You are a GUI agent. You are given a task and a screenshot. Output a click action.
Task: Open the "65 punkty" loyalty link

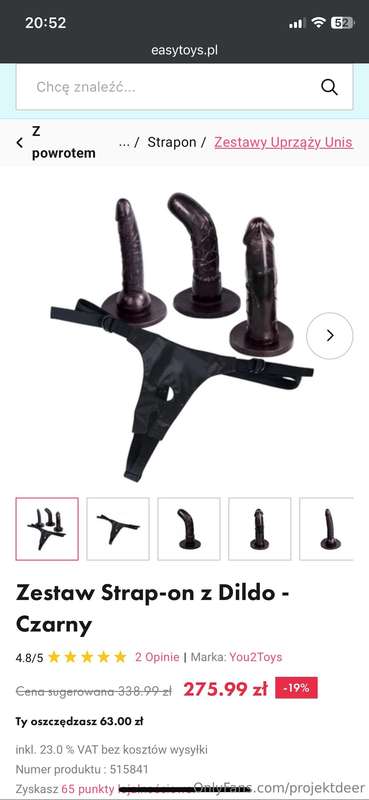click(88, 789)
